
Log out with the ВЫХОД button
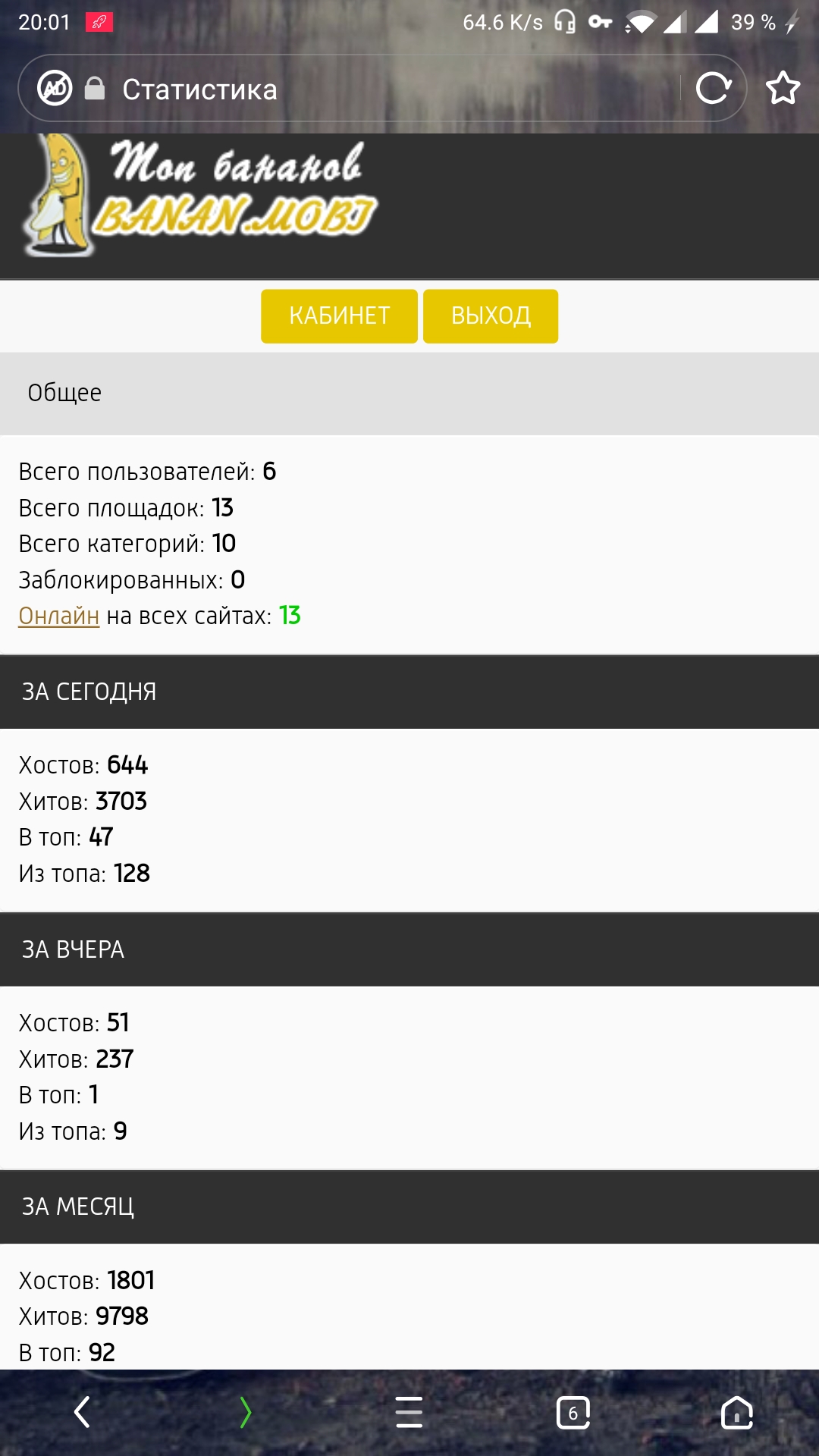(x=490, y=315)
